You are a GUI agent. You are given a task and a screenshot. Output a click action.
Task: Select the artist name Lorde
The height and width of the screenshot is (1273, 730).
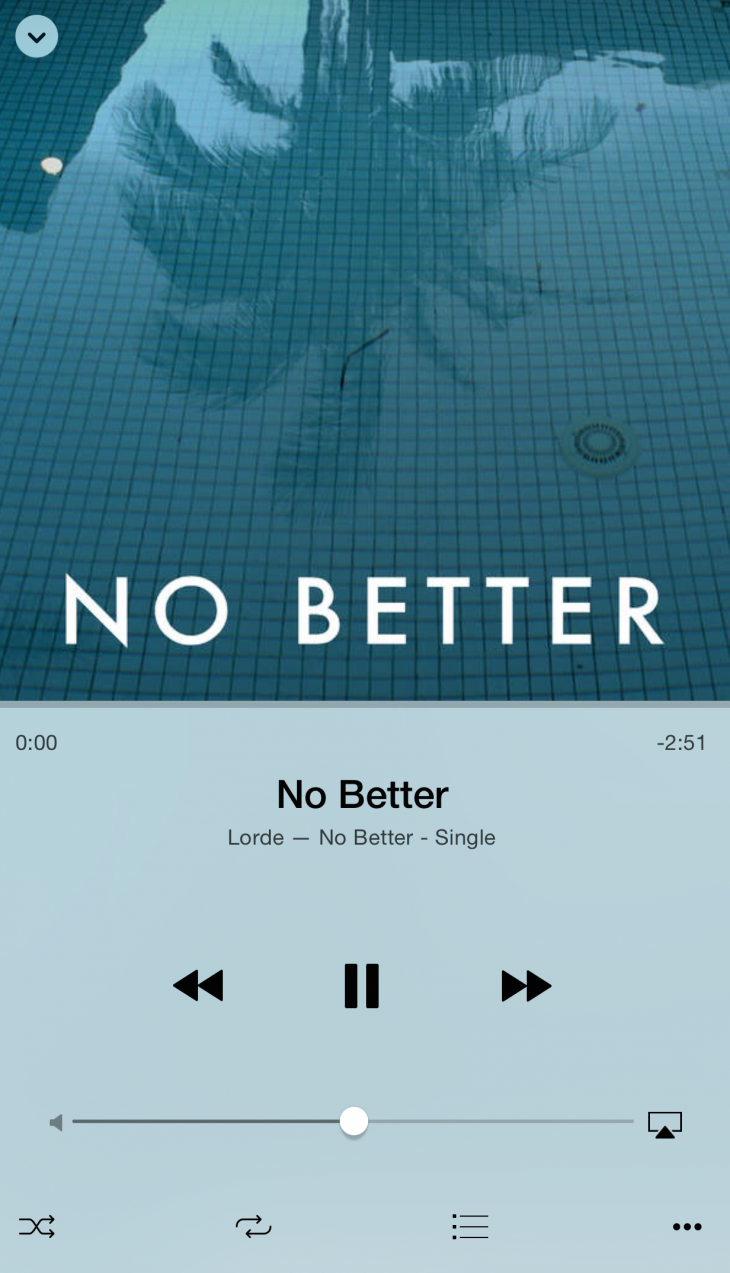[x=255, y=837]
